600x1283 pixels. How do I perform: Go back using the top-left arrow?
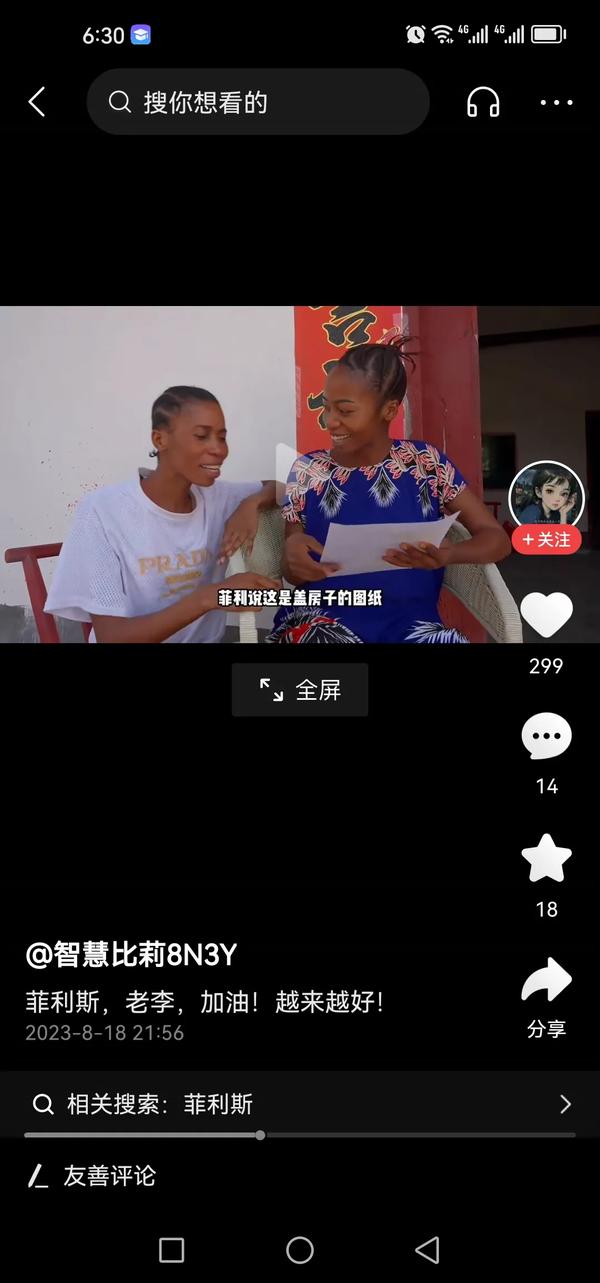(x=37, y=102)
